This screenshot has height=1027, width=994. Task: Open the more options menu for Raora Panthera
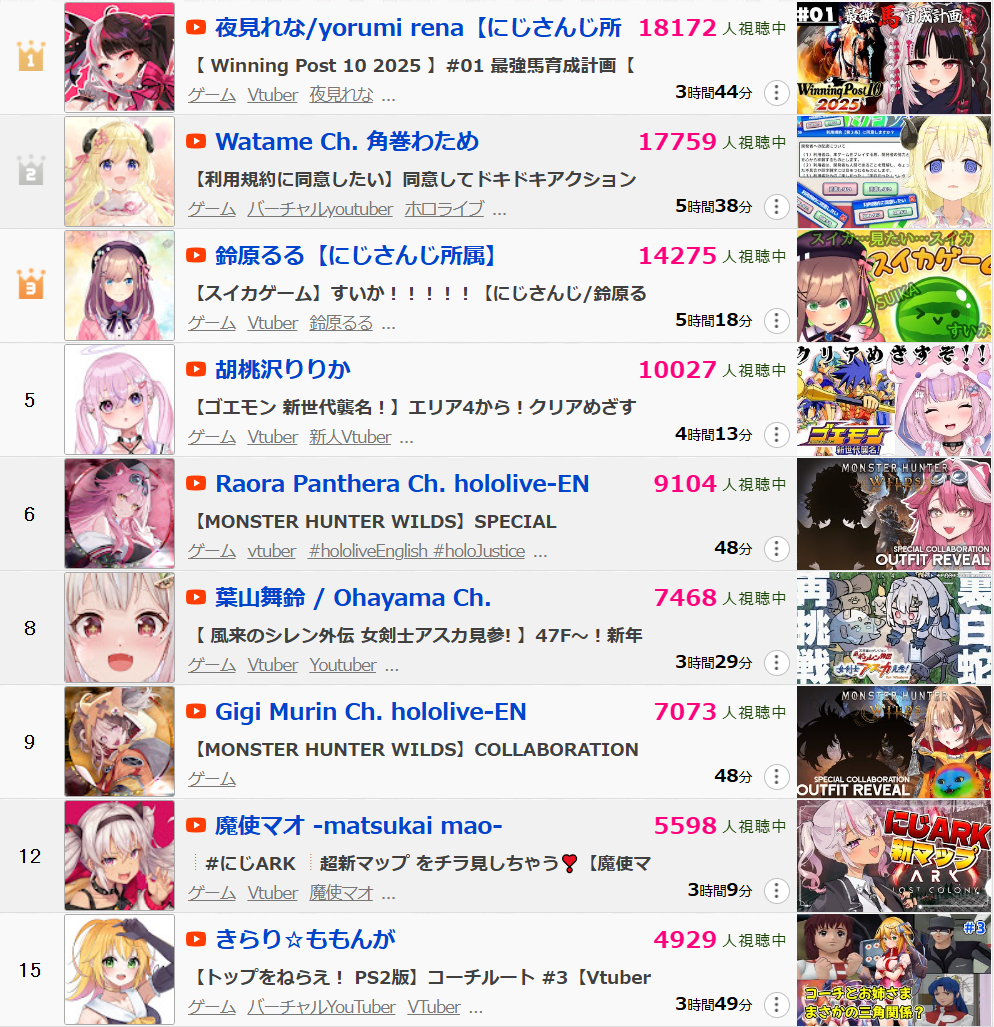point(776,549)
